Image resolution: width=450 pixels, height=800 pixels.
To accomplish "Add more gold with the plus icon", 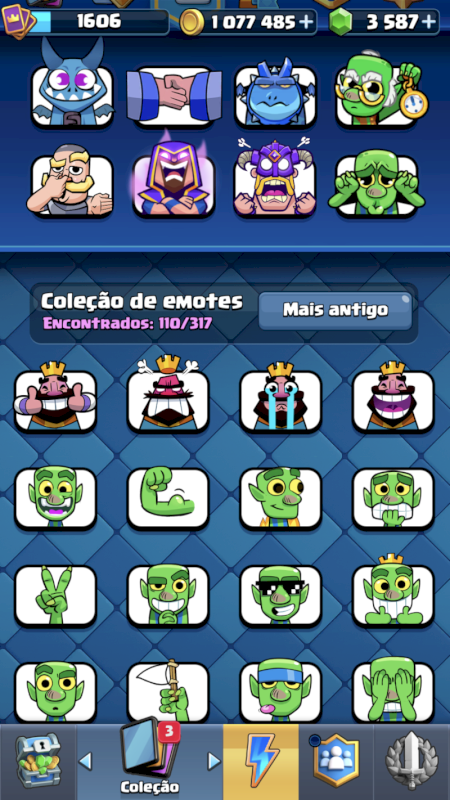I will tap(306, 22).
